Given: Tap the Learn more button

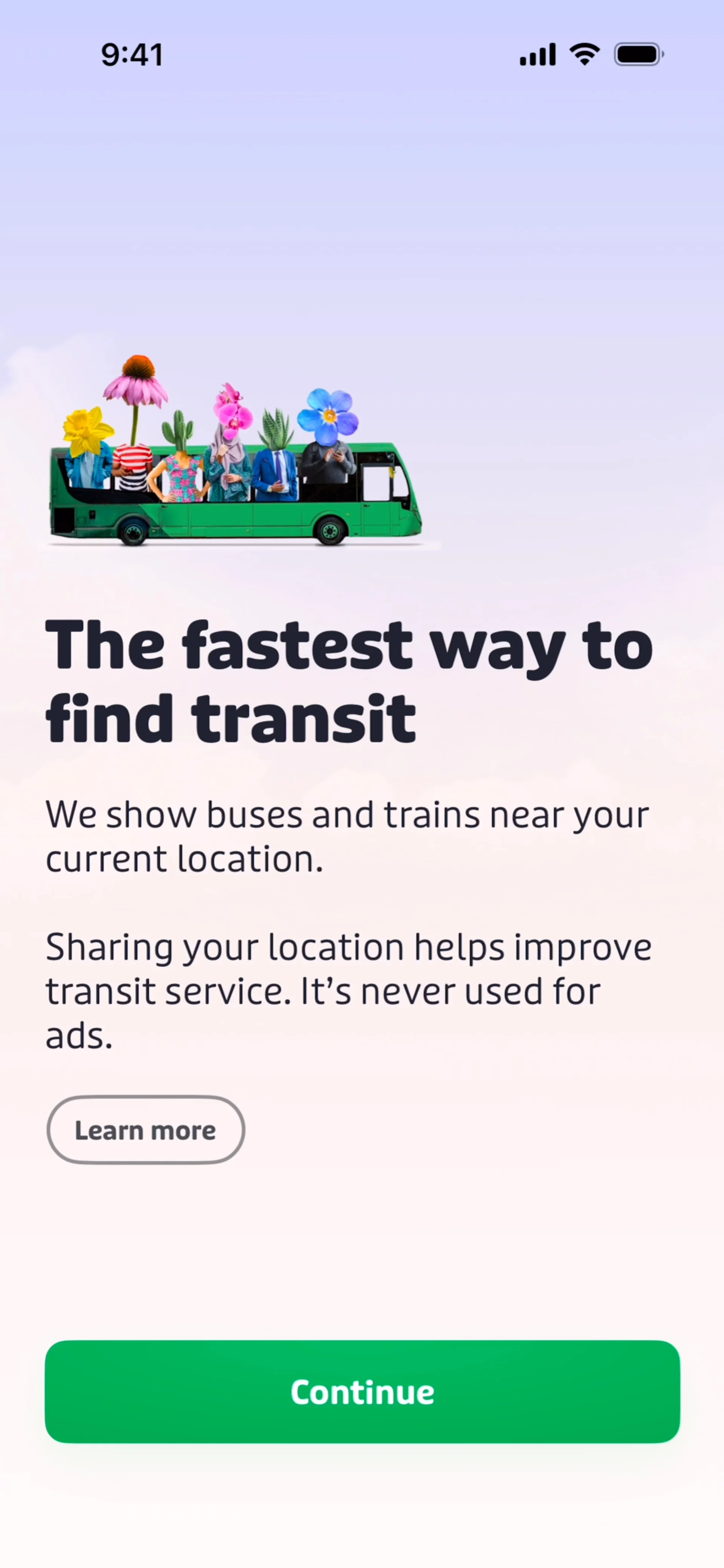Looking at the screenshot, I should point(146,1130).
